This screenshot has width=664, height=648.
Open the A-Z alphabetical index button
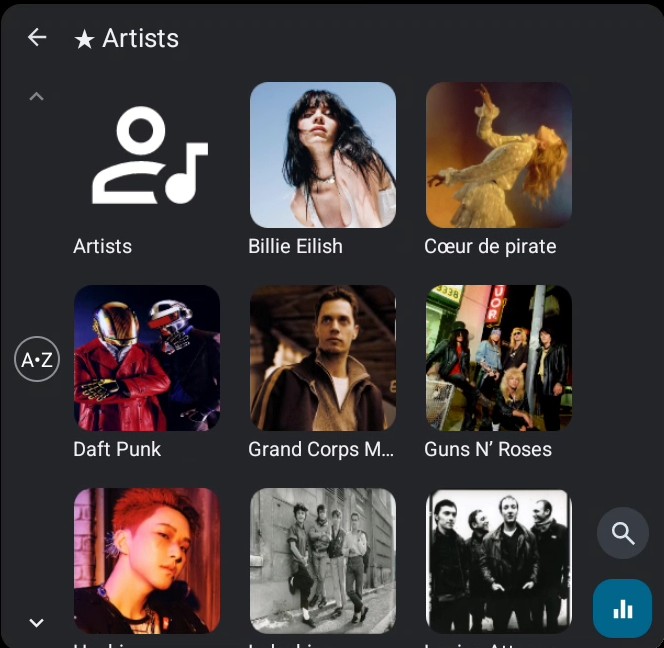tap(37, 359)
